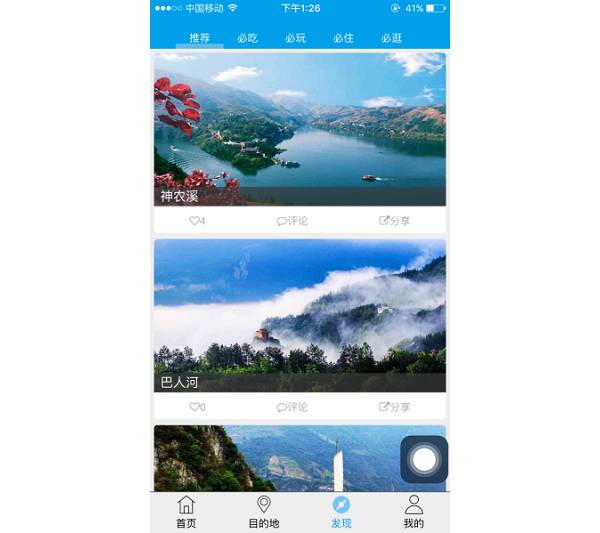Switch to the 必吃 tab
The width and height of the screenshot is (600, 533).
click(x=248, y=38)
